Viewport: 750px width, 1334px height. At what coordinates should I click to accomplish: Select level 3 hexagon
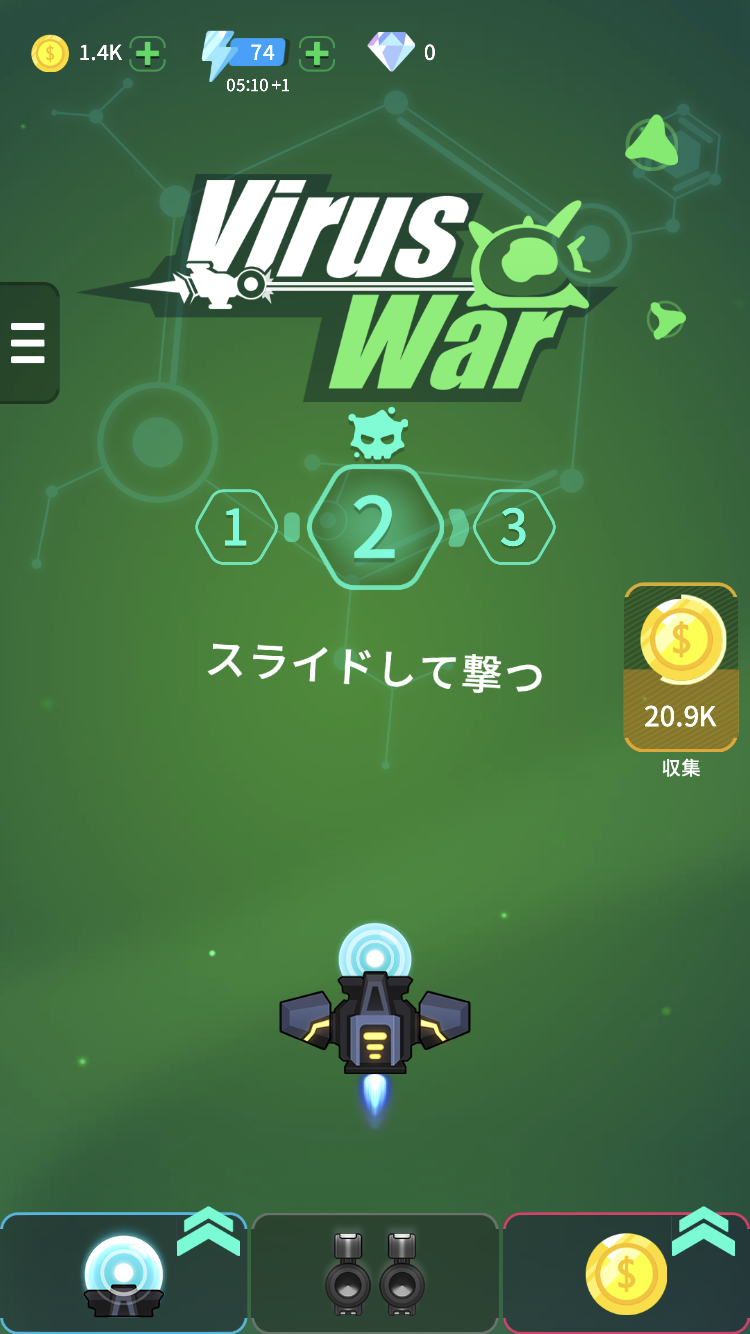click(x=513, y=527)
